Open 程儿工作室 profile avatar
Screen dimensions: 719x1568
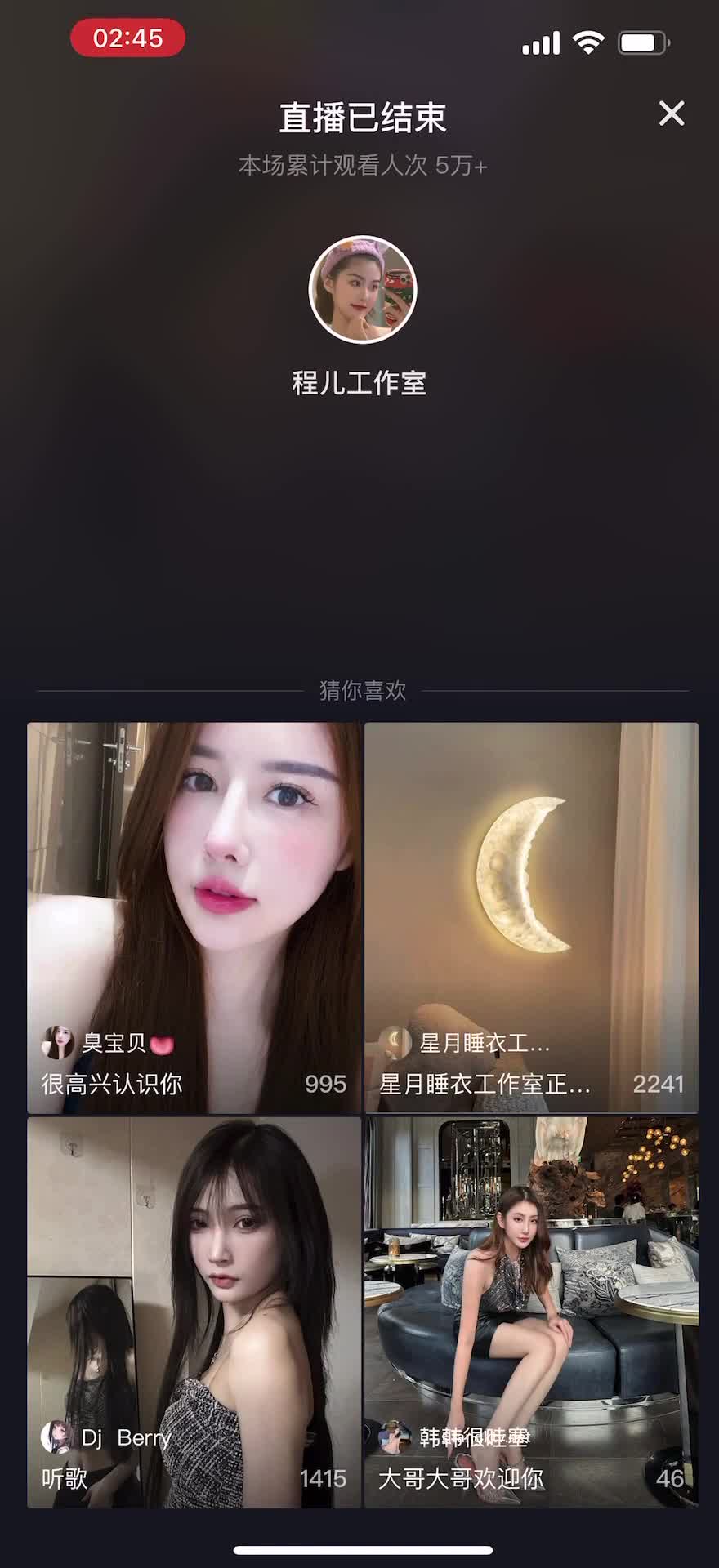363,290
